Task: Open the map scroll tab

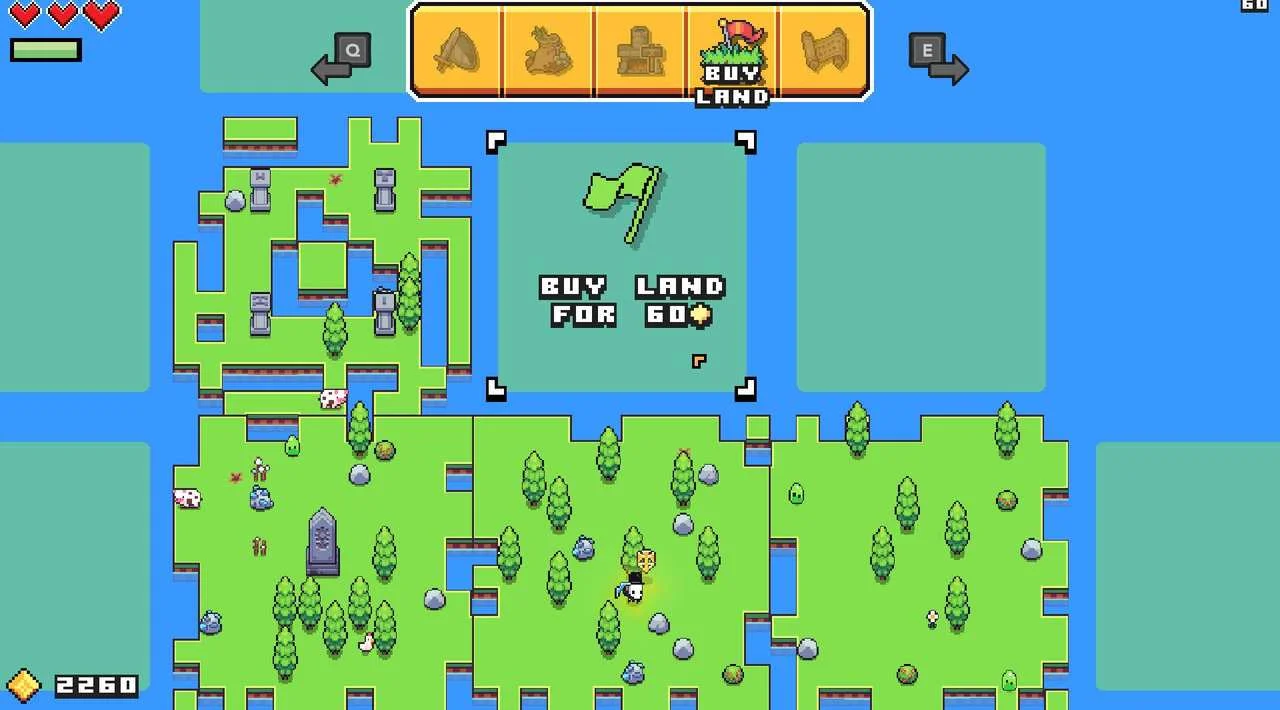Action: pyautogui.click(x=824, y=52)
